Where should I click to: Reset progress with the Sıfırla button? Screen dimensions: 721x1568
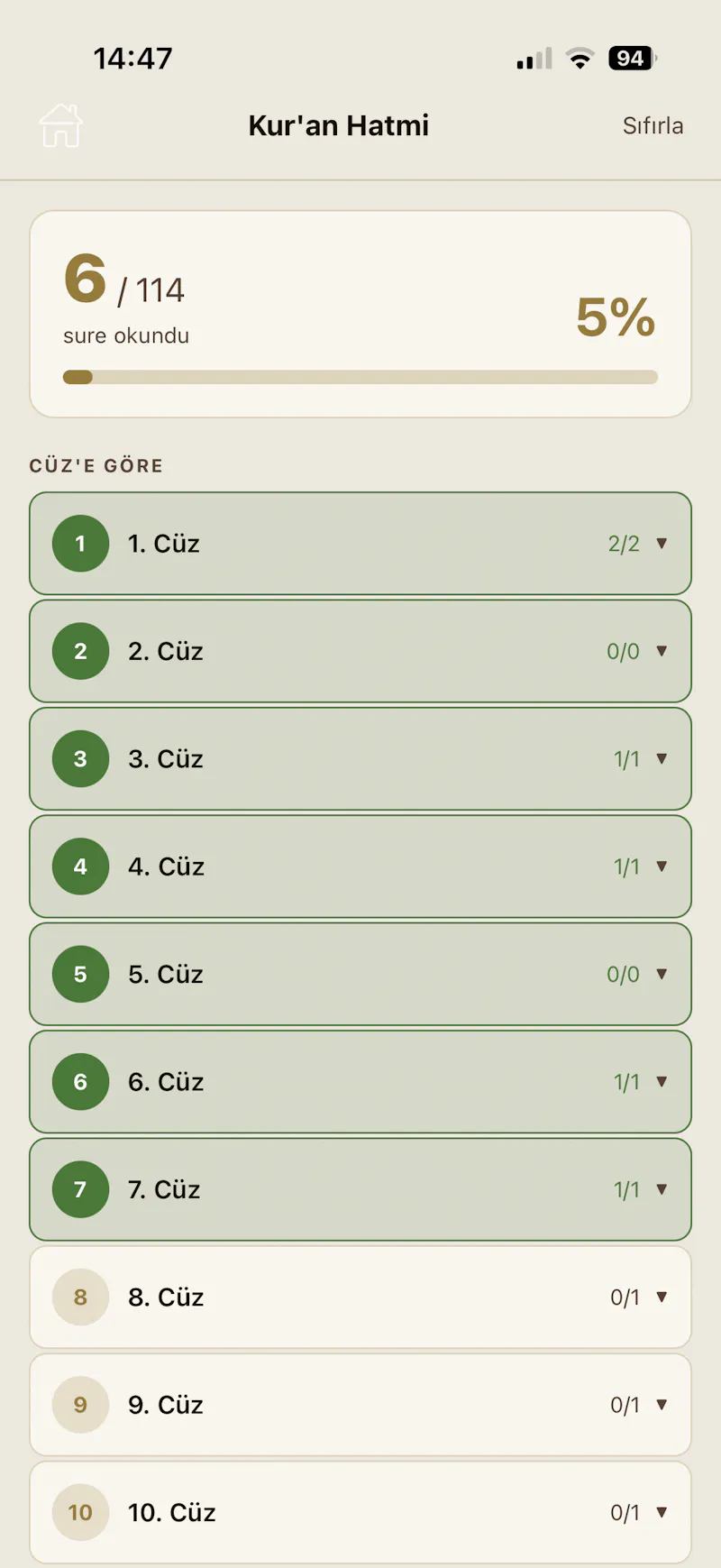(x=653, y=125)
